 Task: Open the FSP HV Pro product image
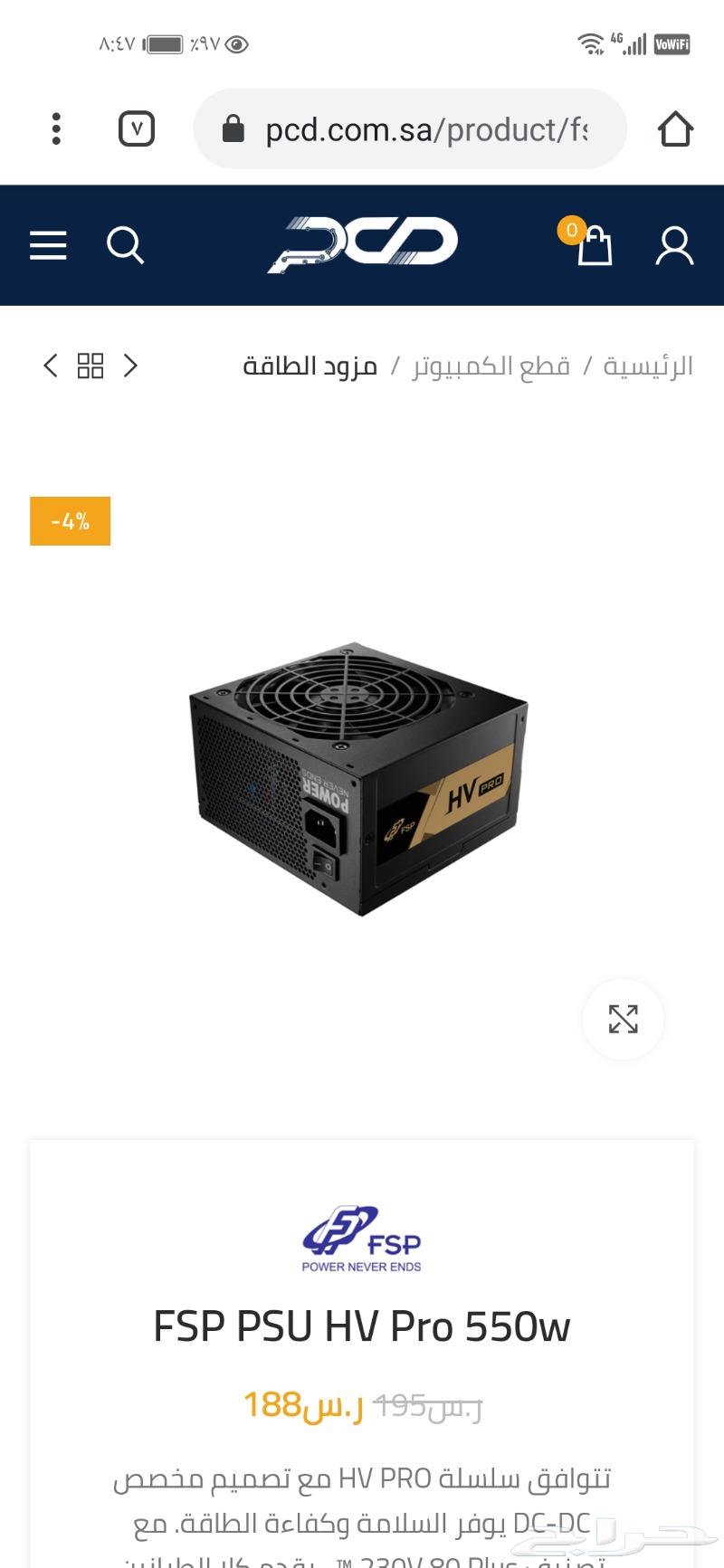click(x=358, y=778)
